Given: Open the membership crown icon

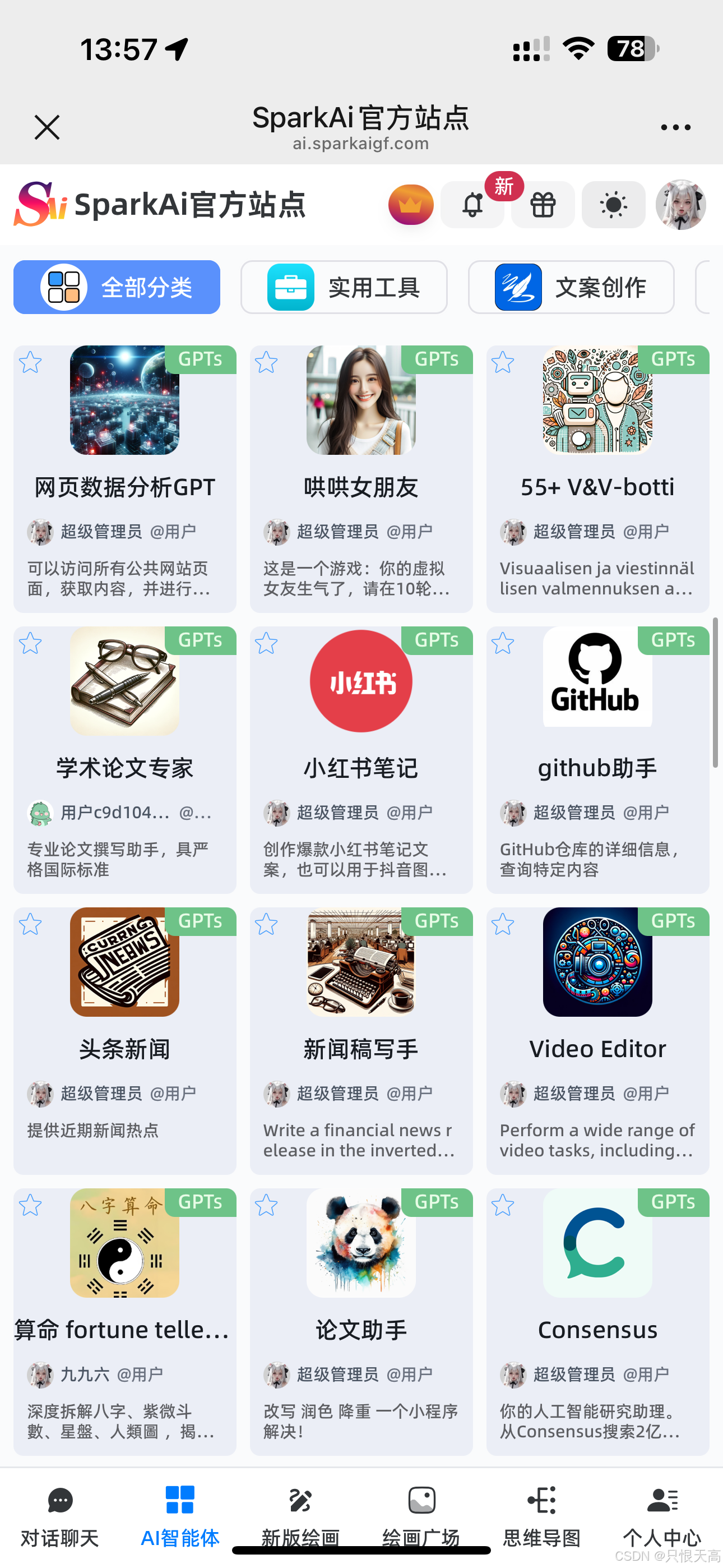Looking at the screenshot, I should [x=411, y=205].
